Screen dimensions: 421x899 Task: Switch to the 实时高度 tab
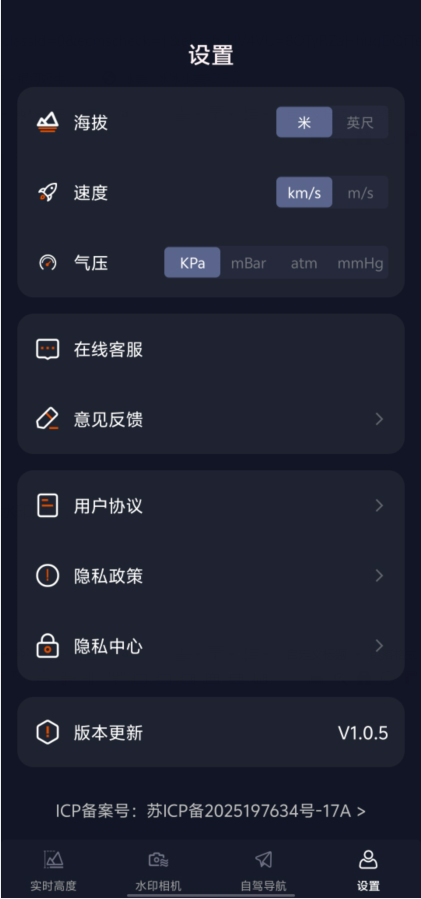(53, 871)
